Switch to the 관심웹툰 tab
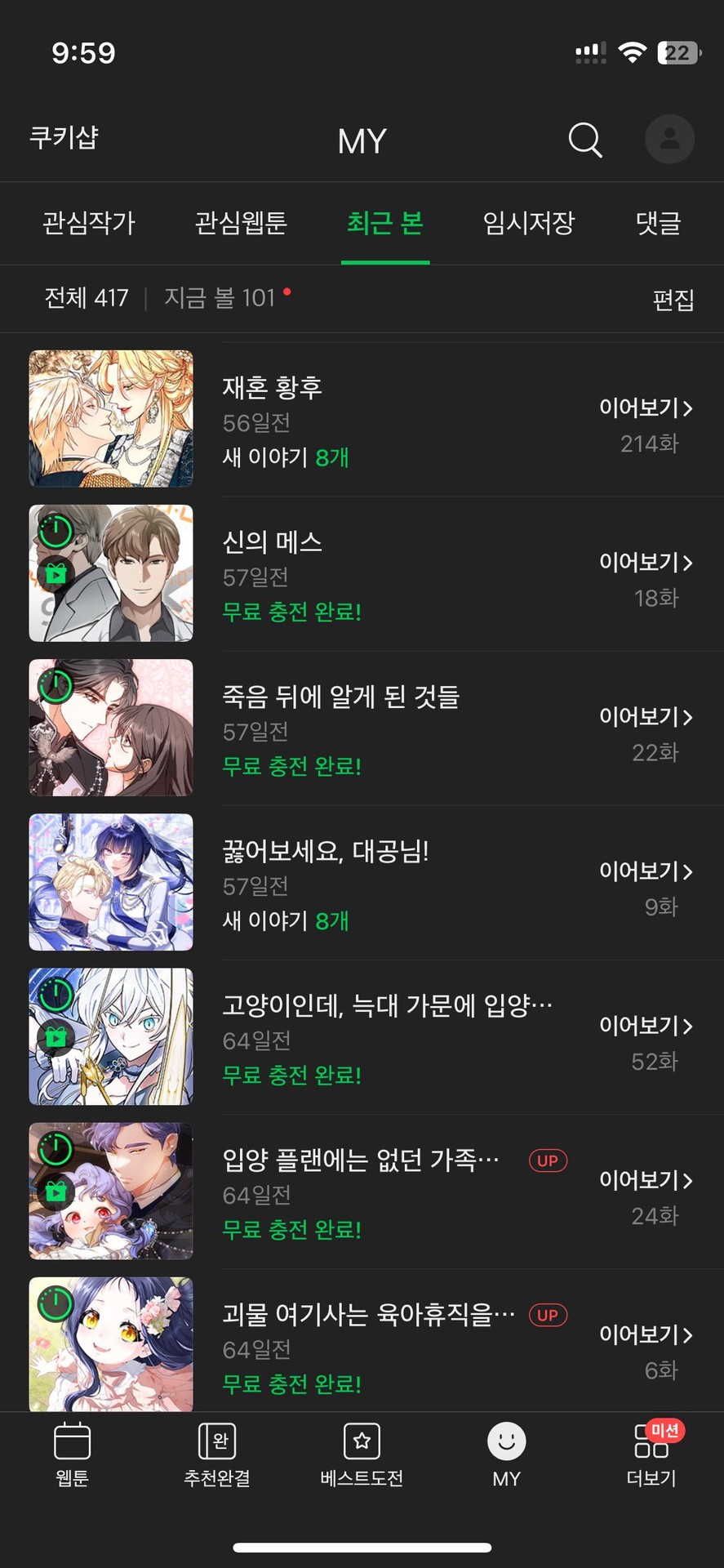 coord(241,223)
